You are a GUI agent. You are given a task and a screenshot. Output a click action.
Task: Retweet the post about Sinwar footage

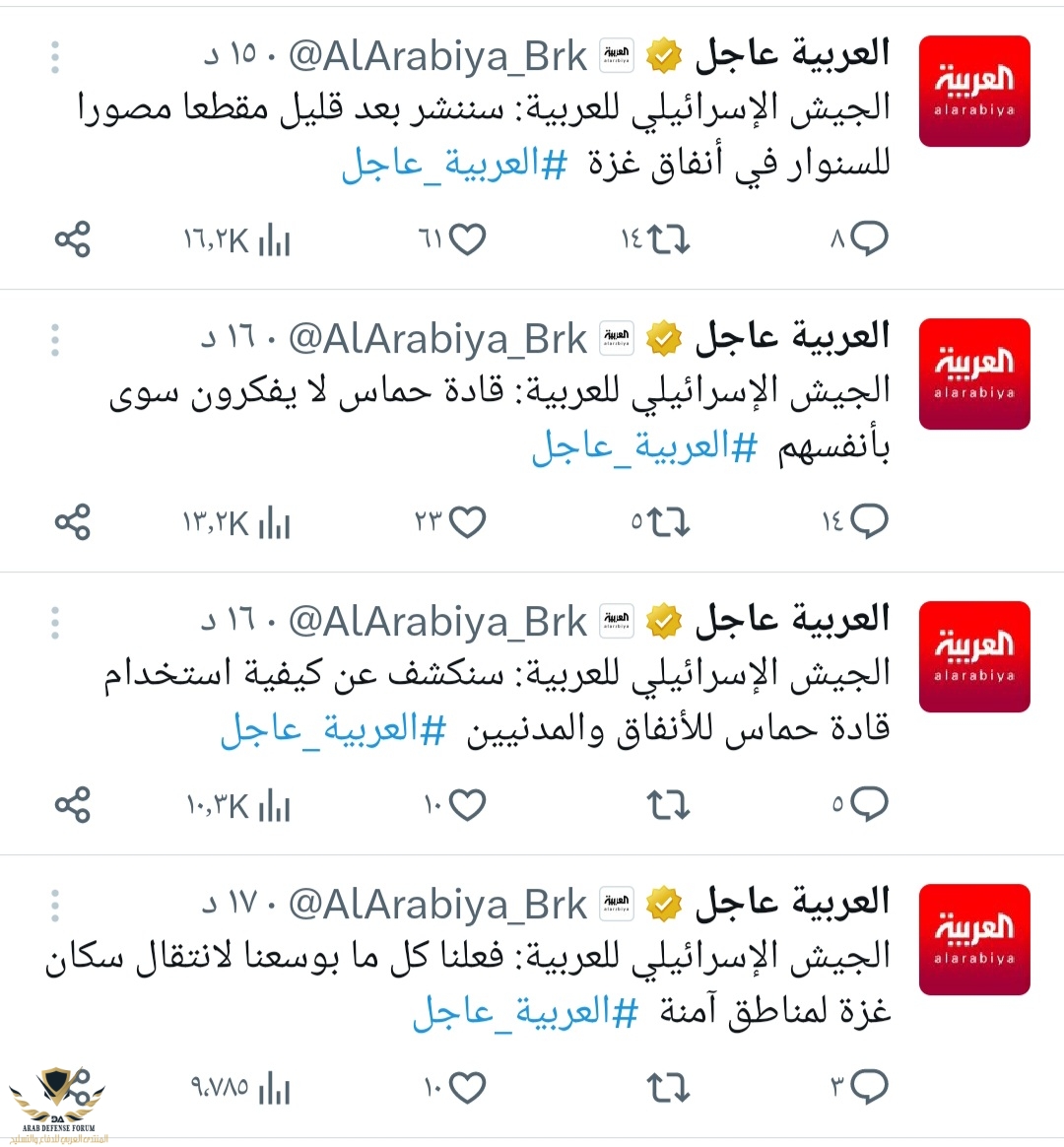point(669,239)
